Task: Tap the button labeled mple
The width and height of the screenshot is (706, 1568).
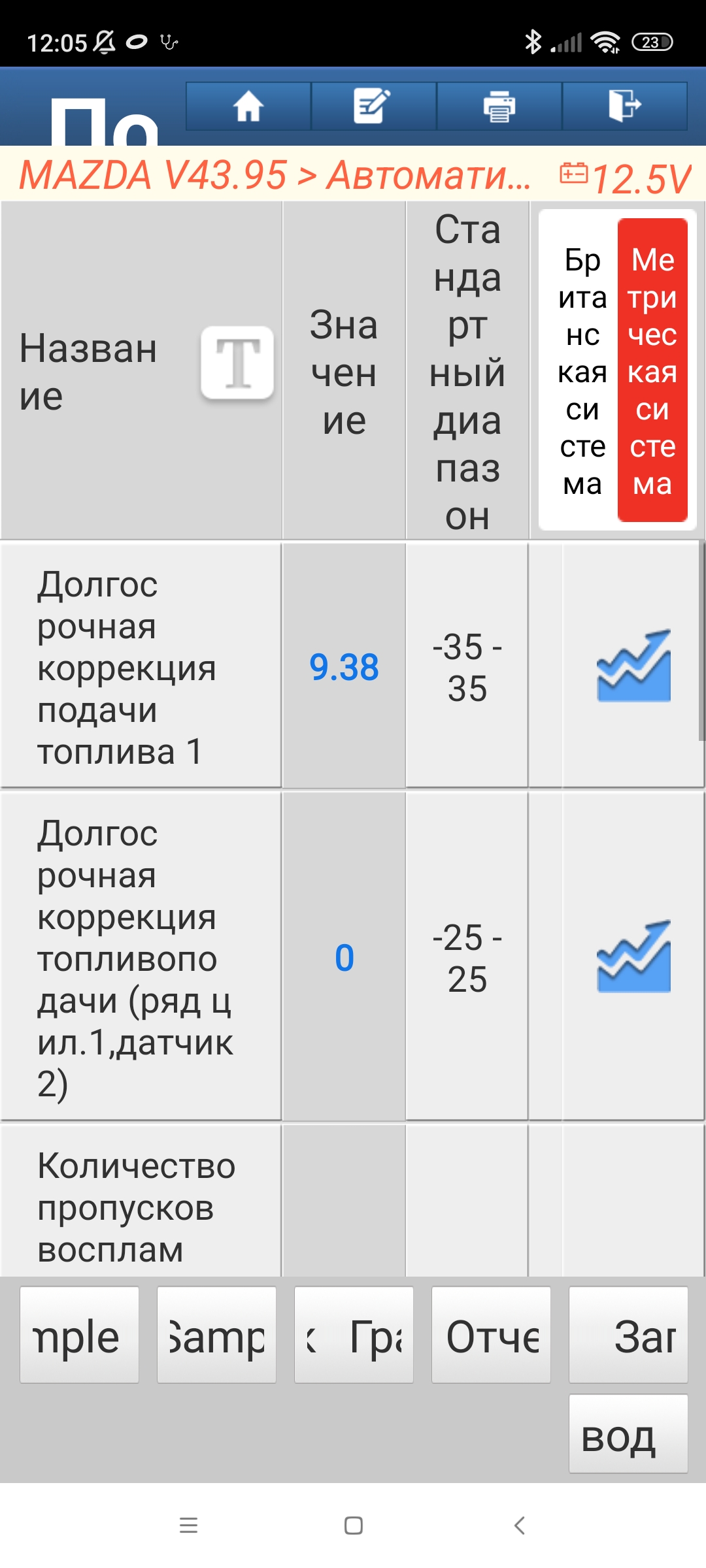Action: point(79,1335)
